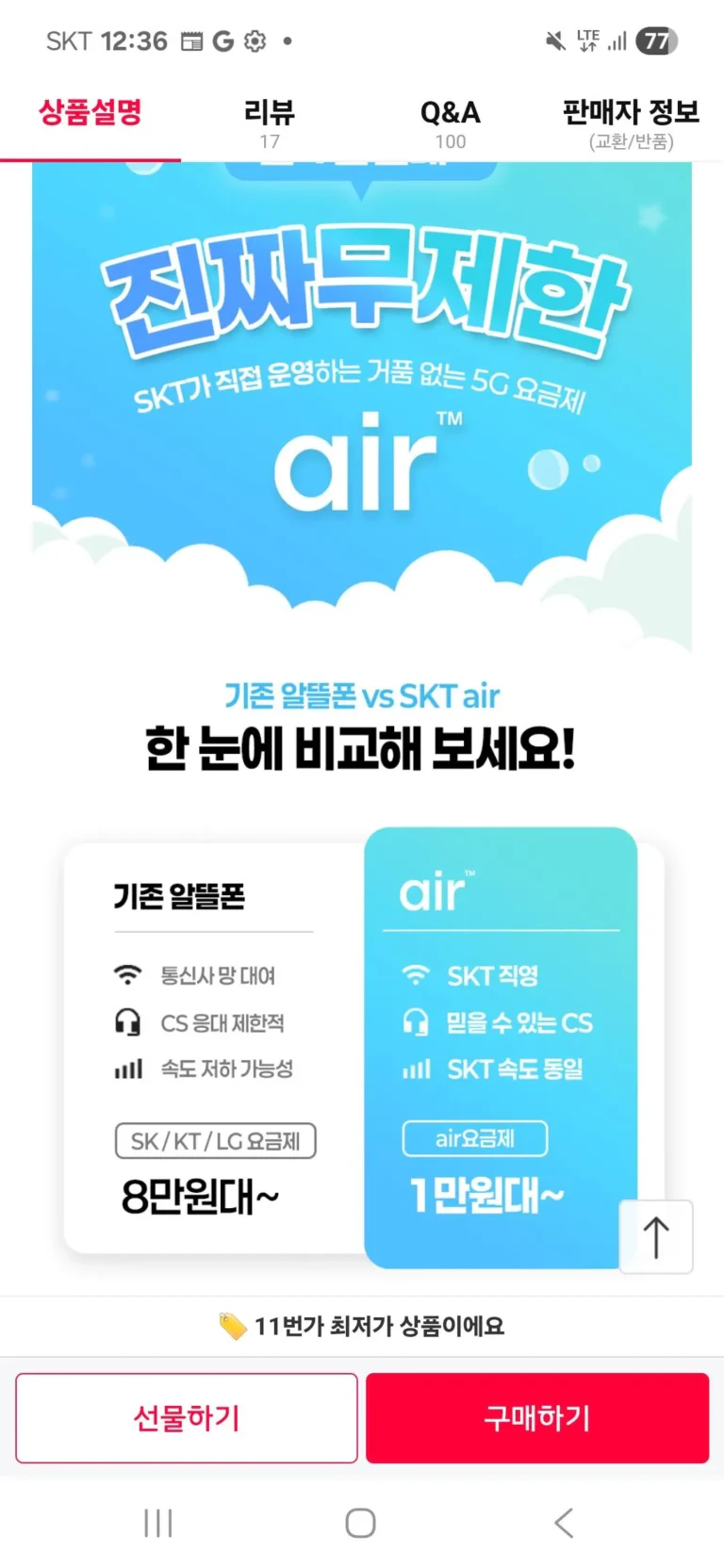
Task: Go back with the system back button
Action: 564,1523
